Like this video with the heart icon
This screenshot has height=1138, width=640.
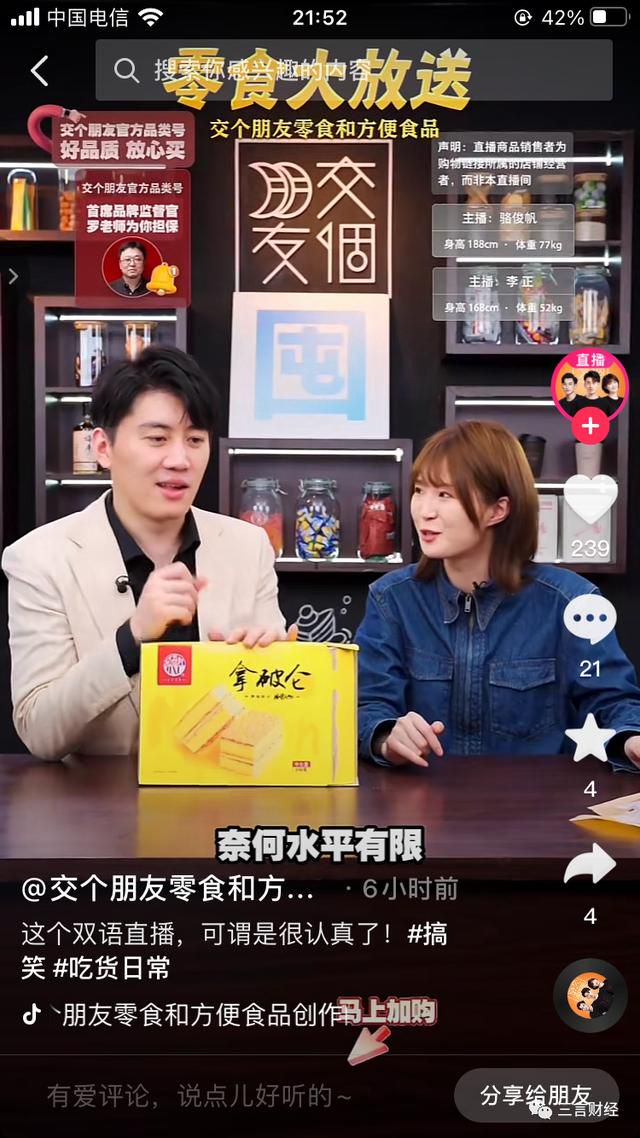click(x=590, y=498)
